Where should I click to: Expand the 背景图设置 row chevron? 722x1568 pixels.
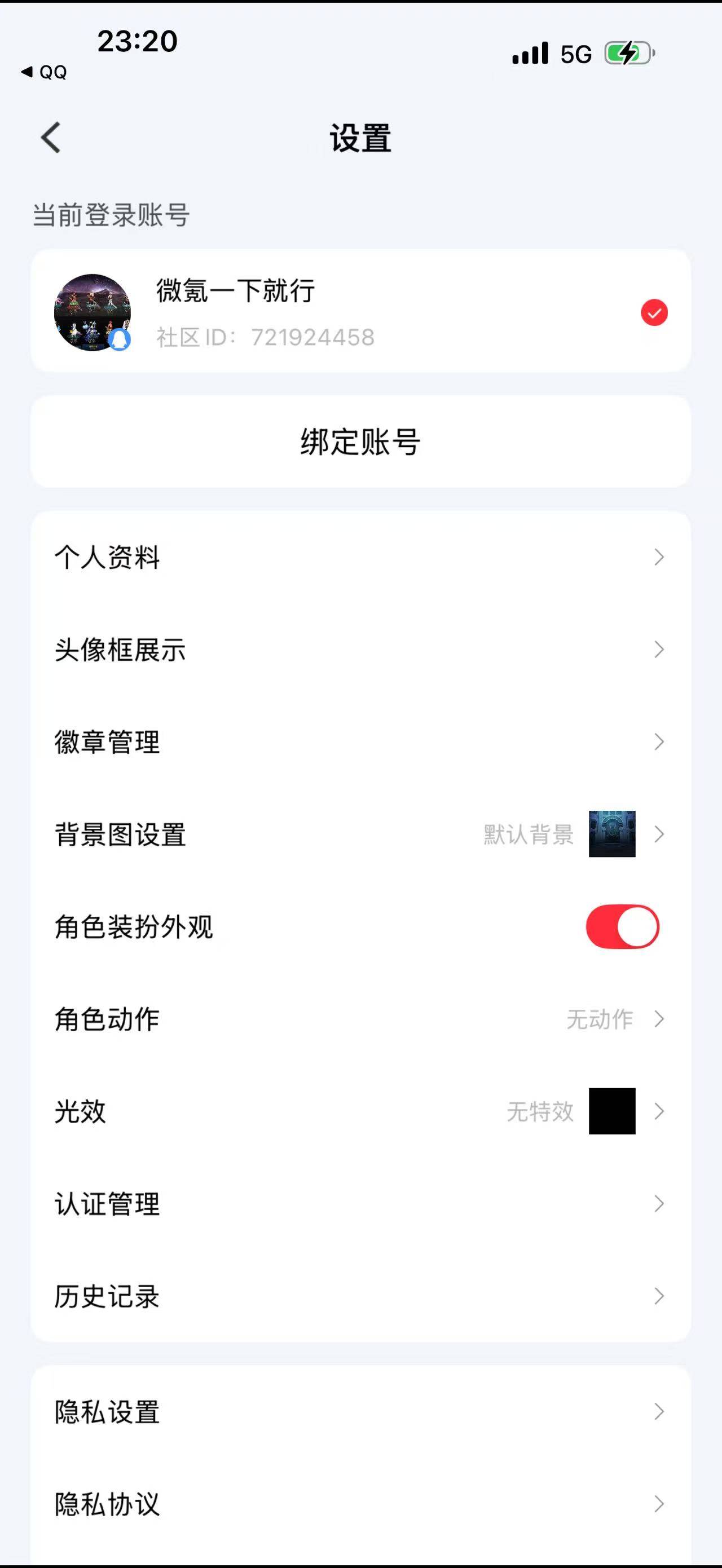[660, 834]
